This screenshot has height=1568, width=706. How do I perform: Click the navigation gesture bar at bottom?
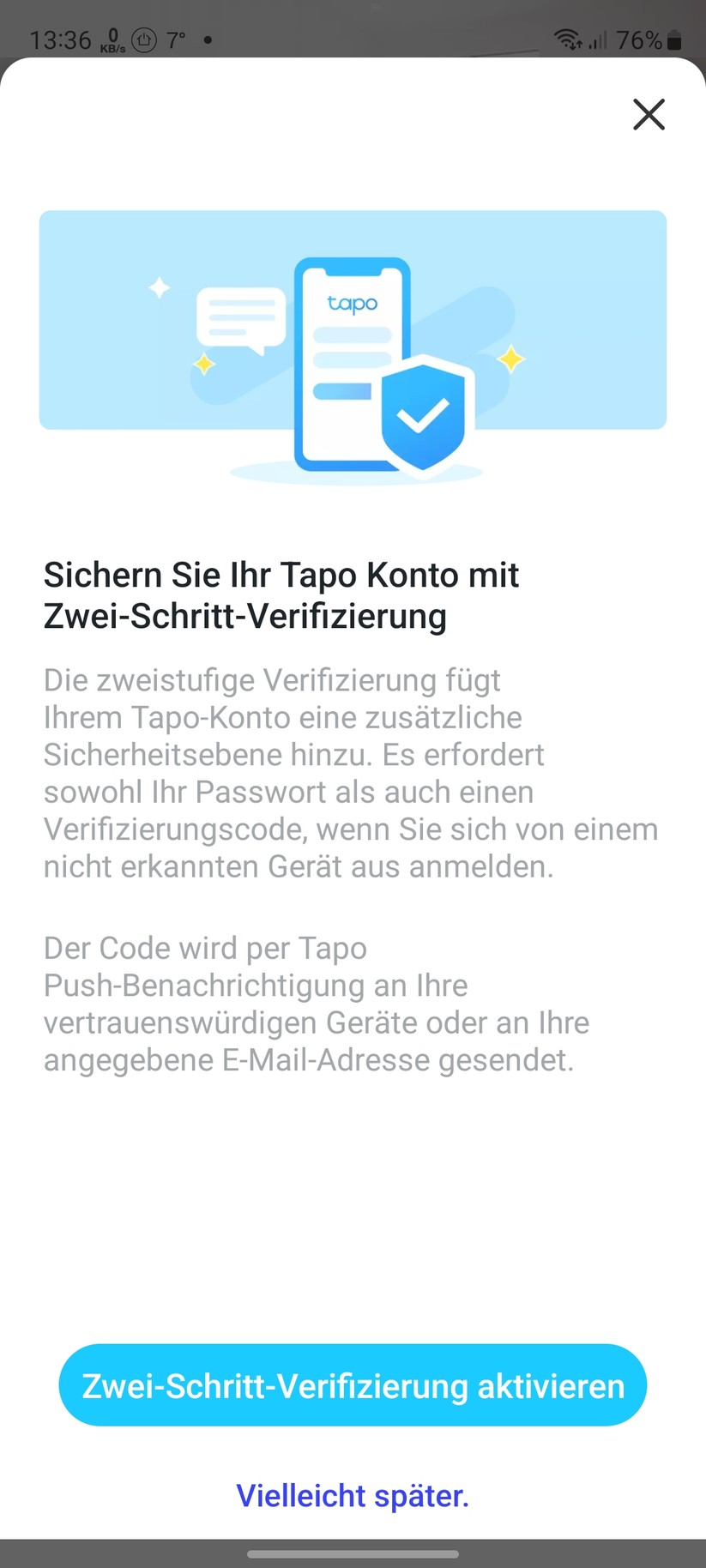[x=353, y=1555]
